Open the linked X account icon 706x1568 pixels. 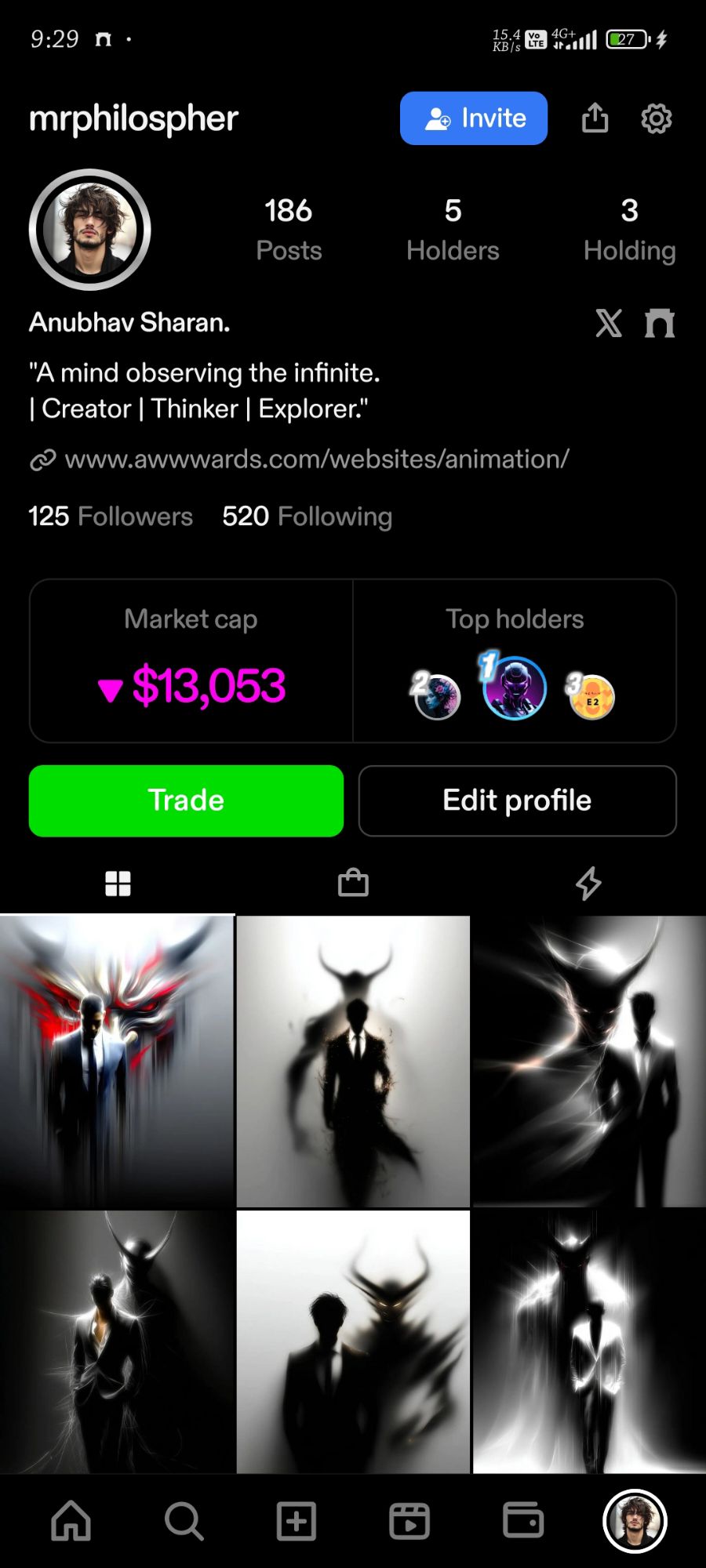[x=608, y=323]
